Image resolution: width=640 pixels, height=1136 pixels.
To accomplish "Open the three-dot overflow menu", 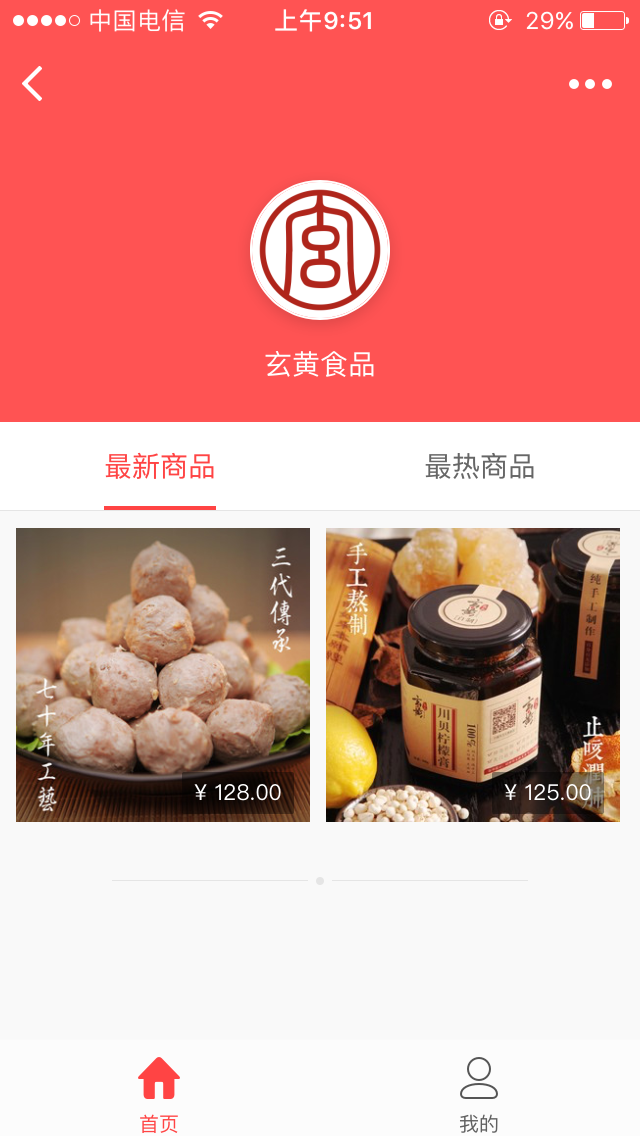I will pyautogui.click(x=590, y=84).
